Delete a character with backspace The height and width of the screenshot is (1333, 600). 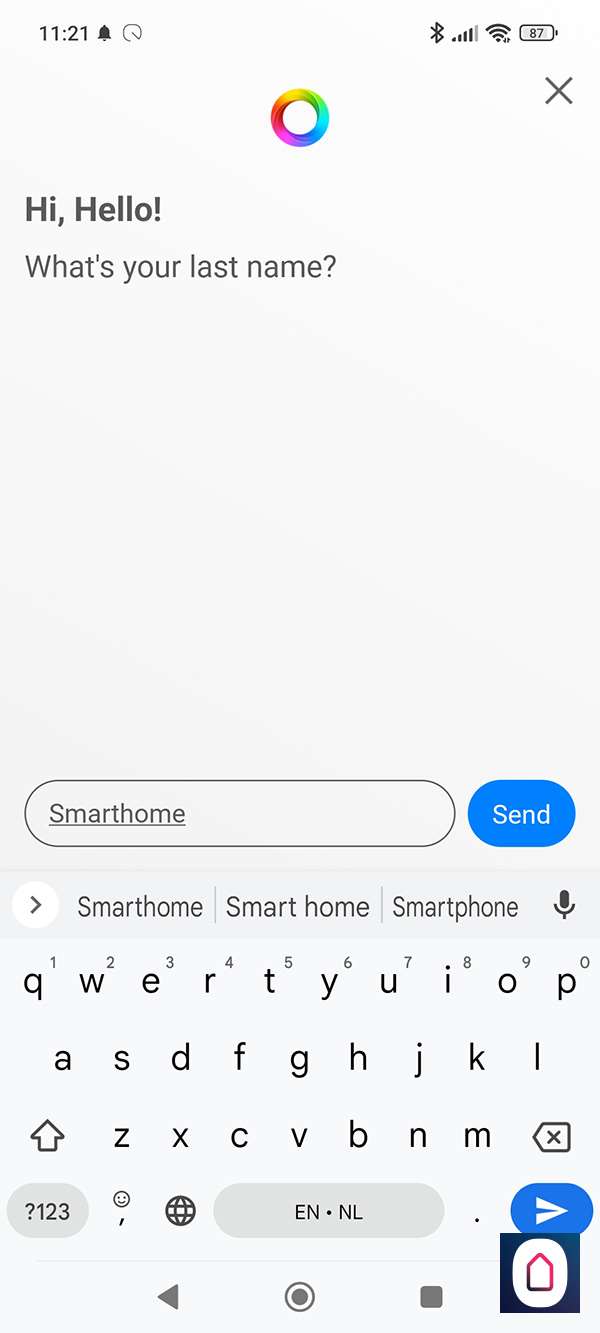(551, 1137)
